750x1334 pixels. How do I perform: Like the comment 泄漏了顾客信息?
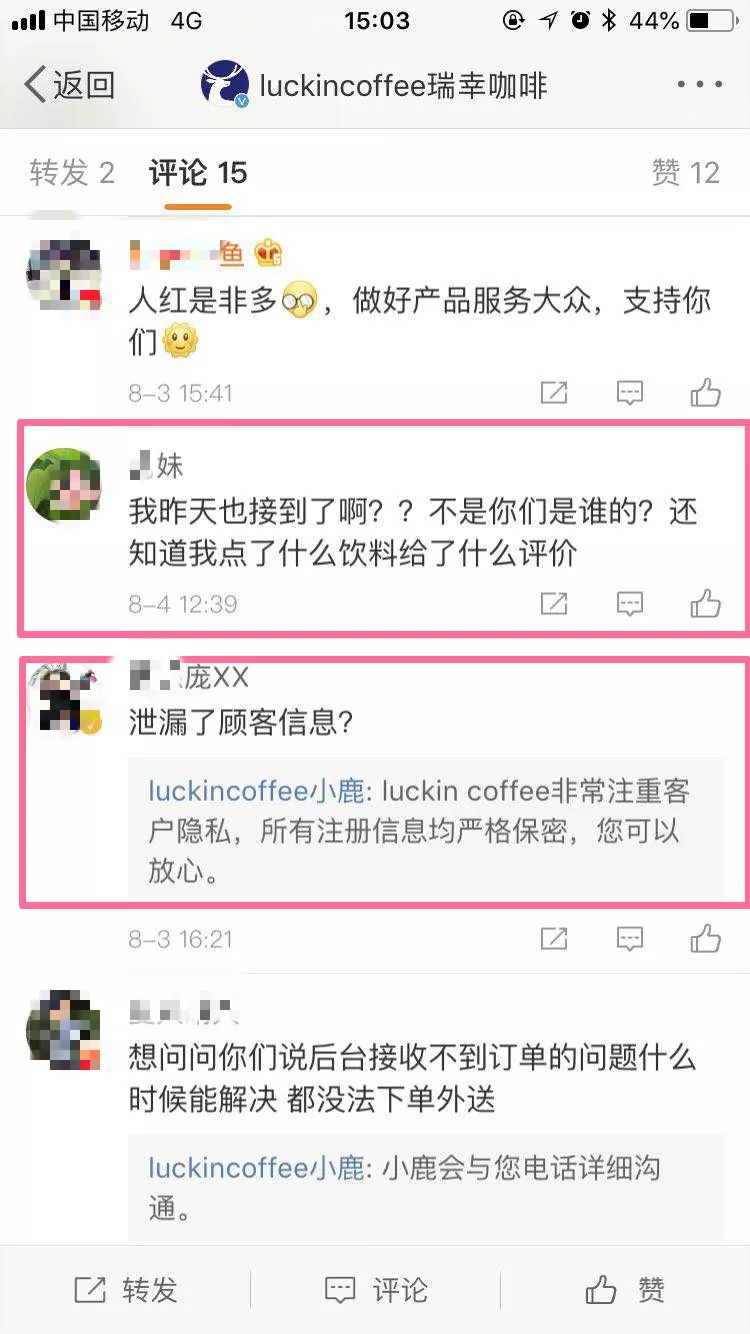pyautogui.click(x=705, y=939)
